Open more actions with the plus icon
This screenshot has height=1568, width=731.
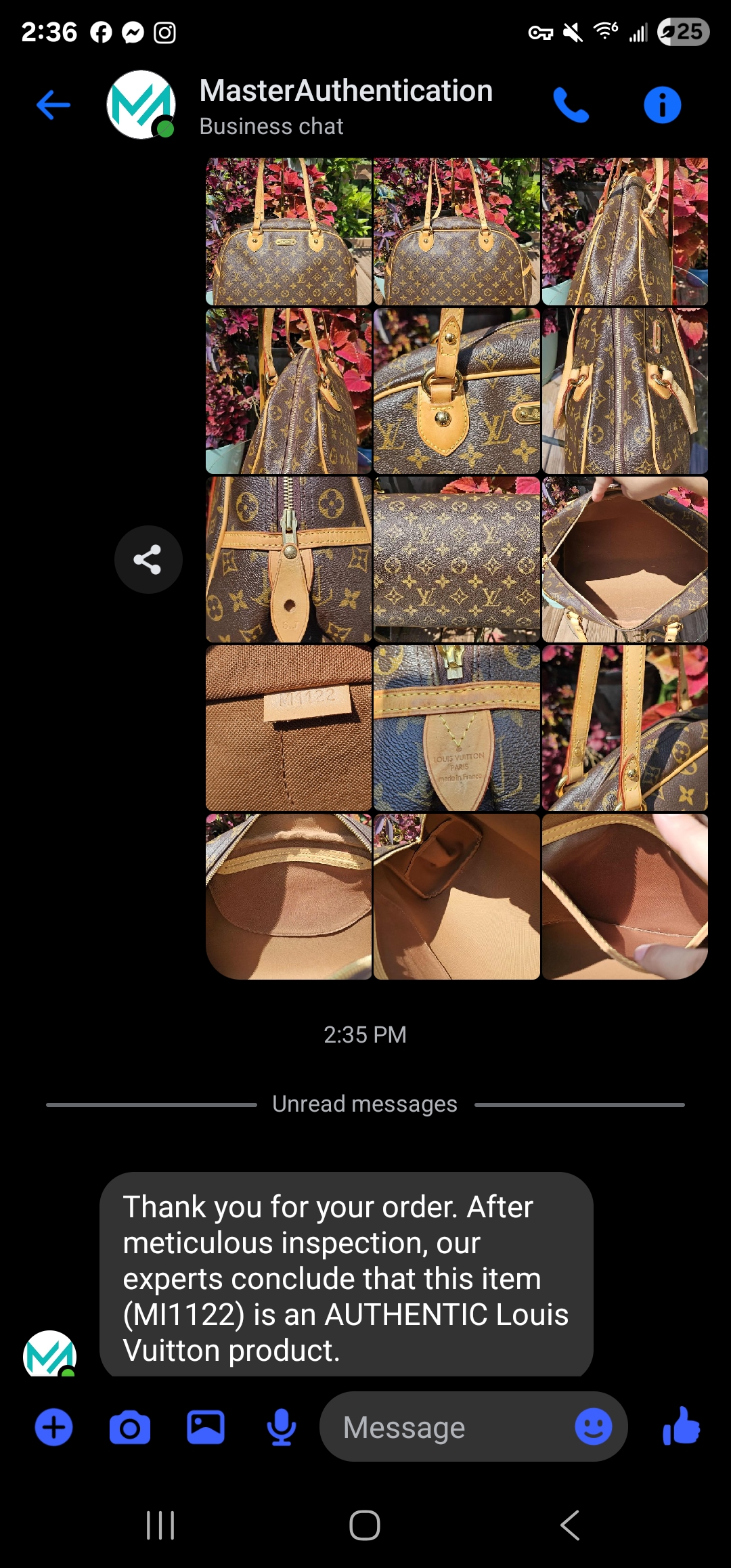click(x=53, y=1427)
